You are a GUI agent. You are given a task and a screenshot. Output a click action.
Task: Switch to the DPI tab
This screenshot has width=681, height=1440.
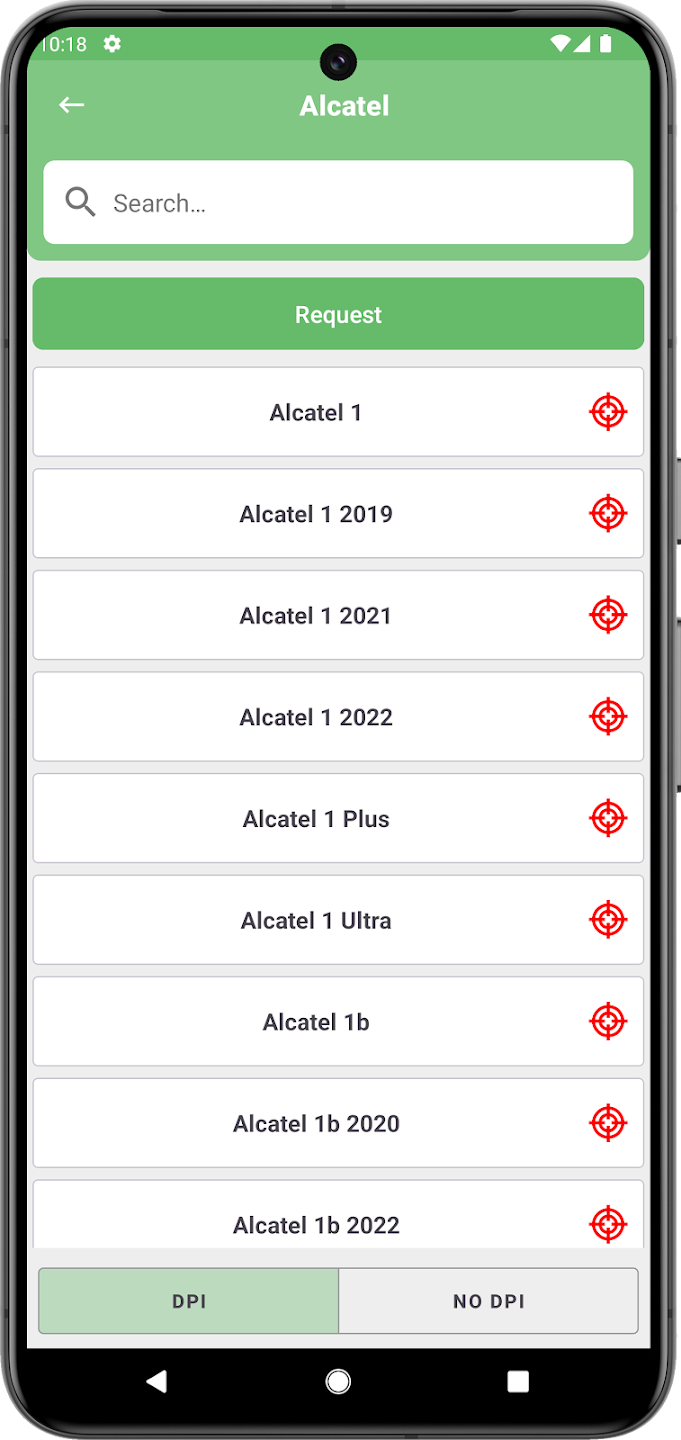pyautogui.click(x=189, y=1301)
